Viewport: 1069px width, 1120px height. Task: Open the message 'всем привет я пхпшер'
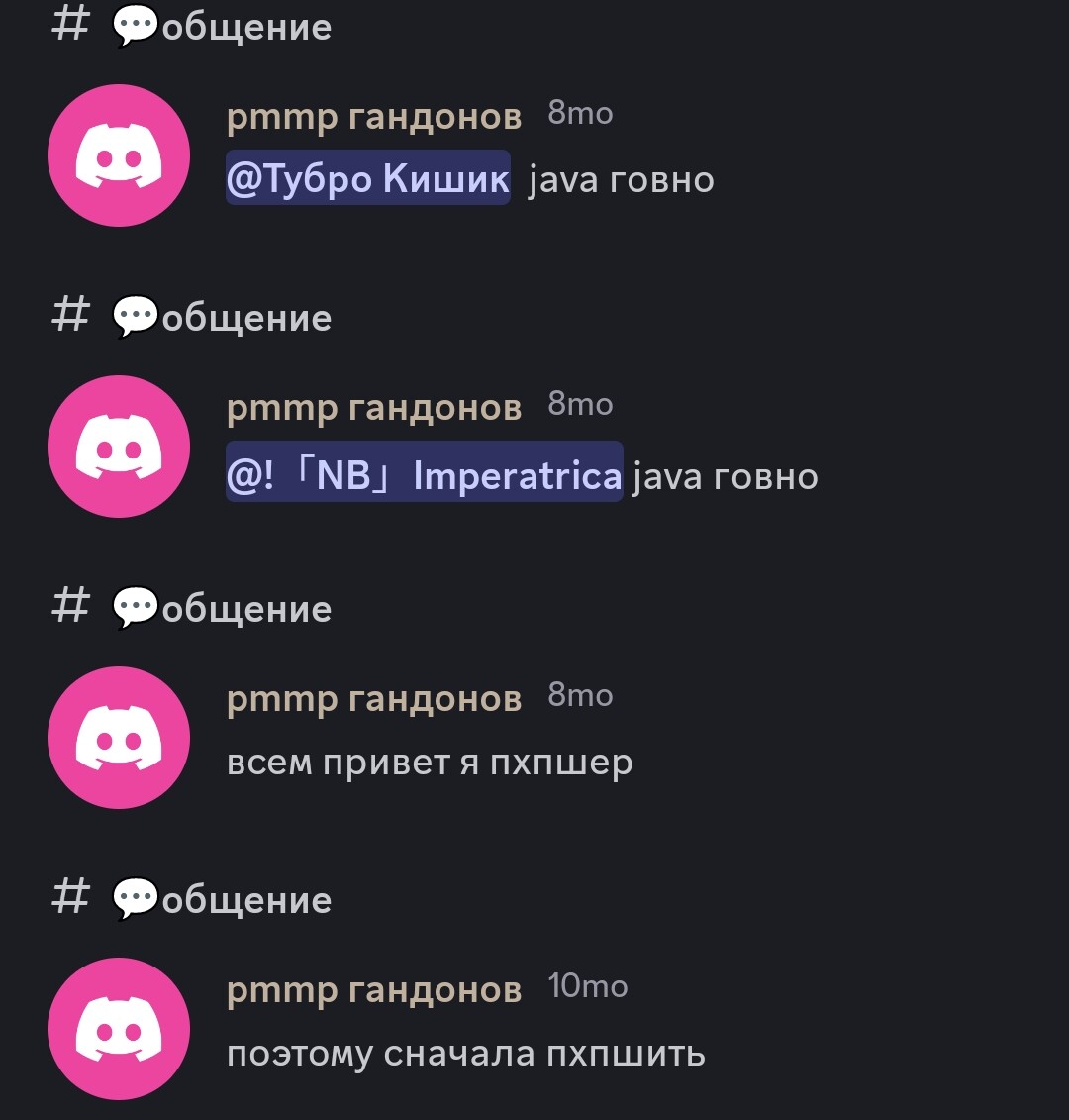coord(429,763)
